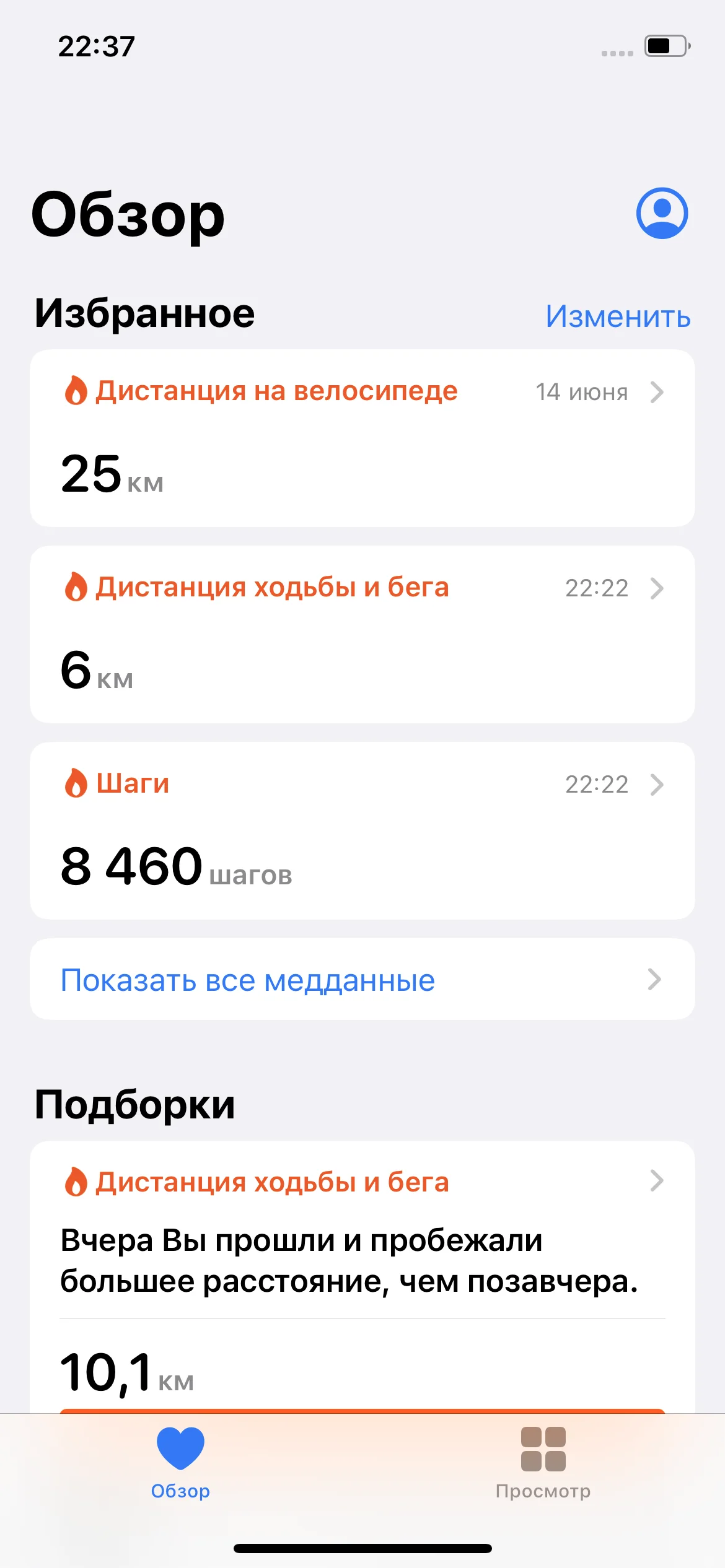Viewport: 725px width, 1568px height.
Task: Tap Изменить to edit favorites
Action: 617,316
